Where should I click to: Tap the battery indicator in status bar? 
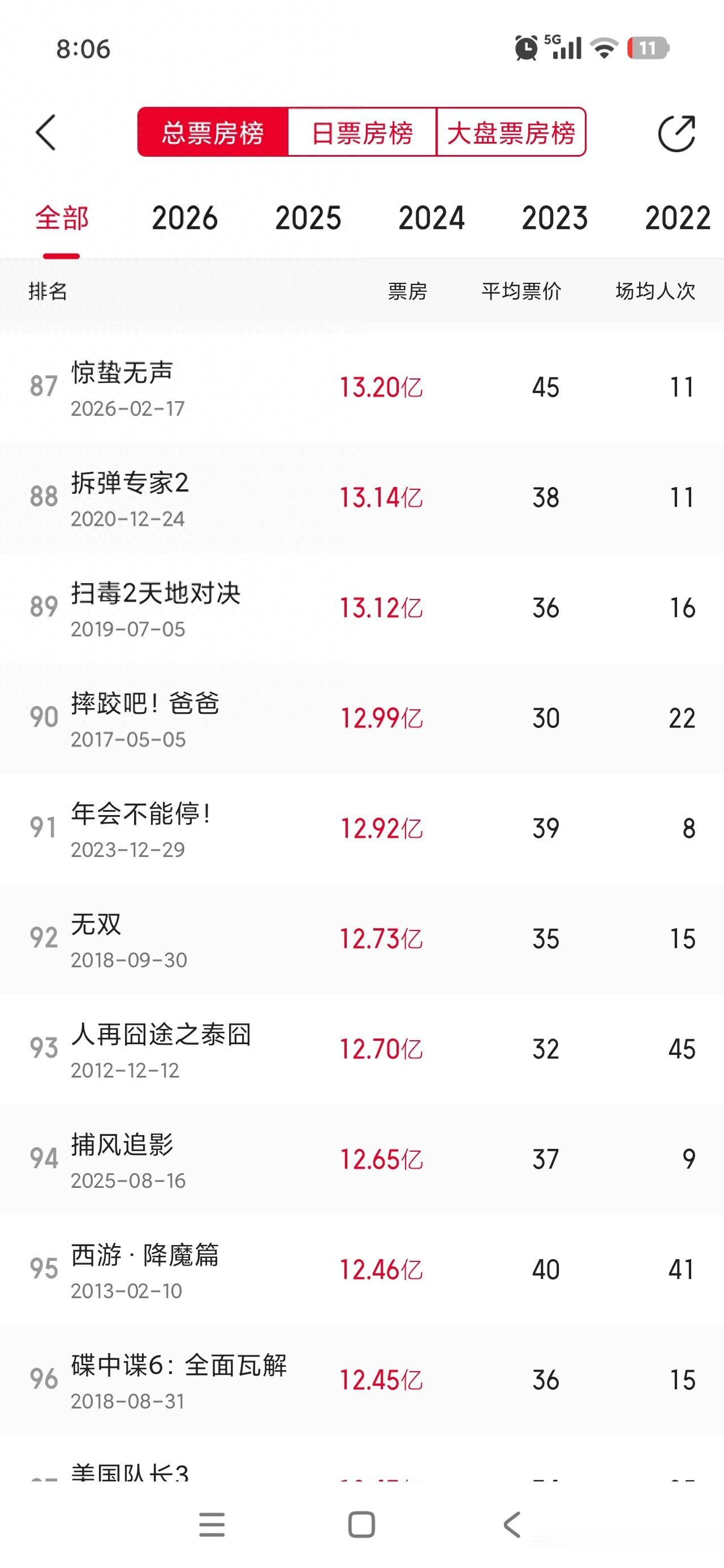click(648, 50)
